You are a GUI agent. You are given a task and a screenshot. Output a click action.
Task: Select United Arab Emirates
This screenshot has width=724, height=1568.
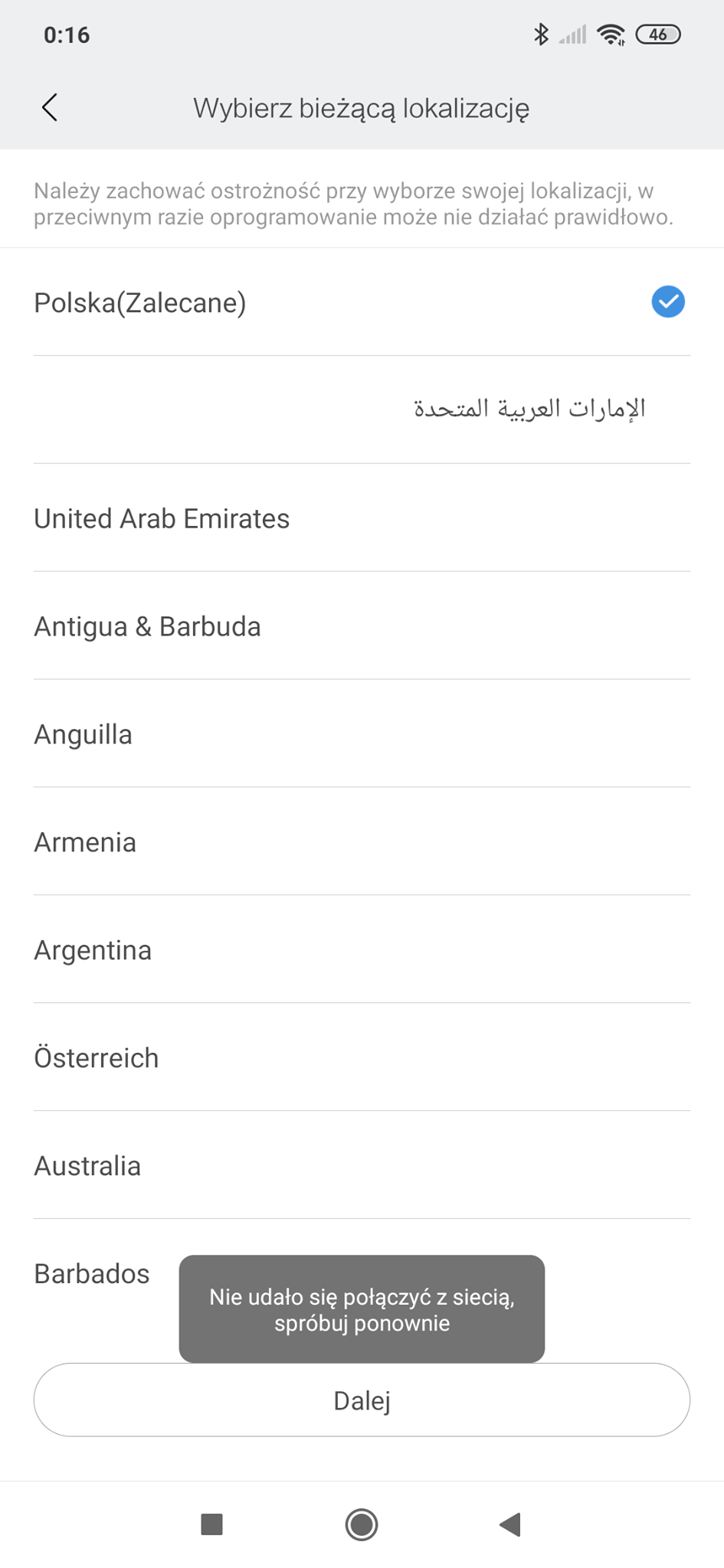point(362,518)
